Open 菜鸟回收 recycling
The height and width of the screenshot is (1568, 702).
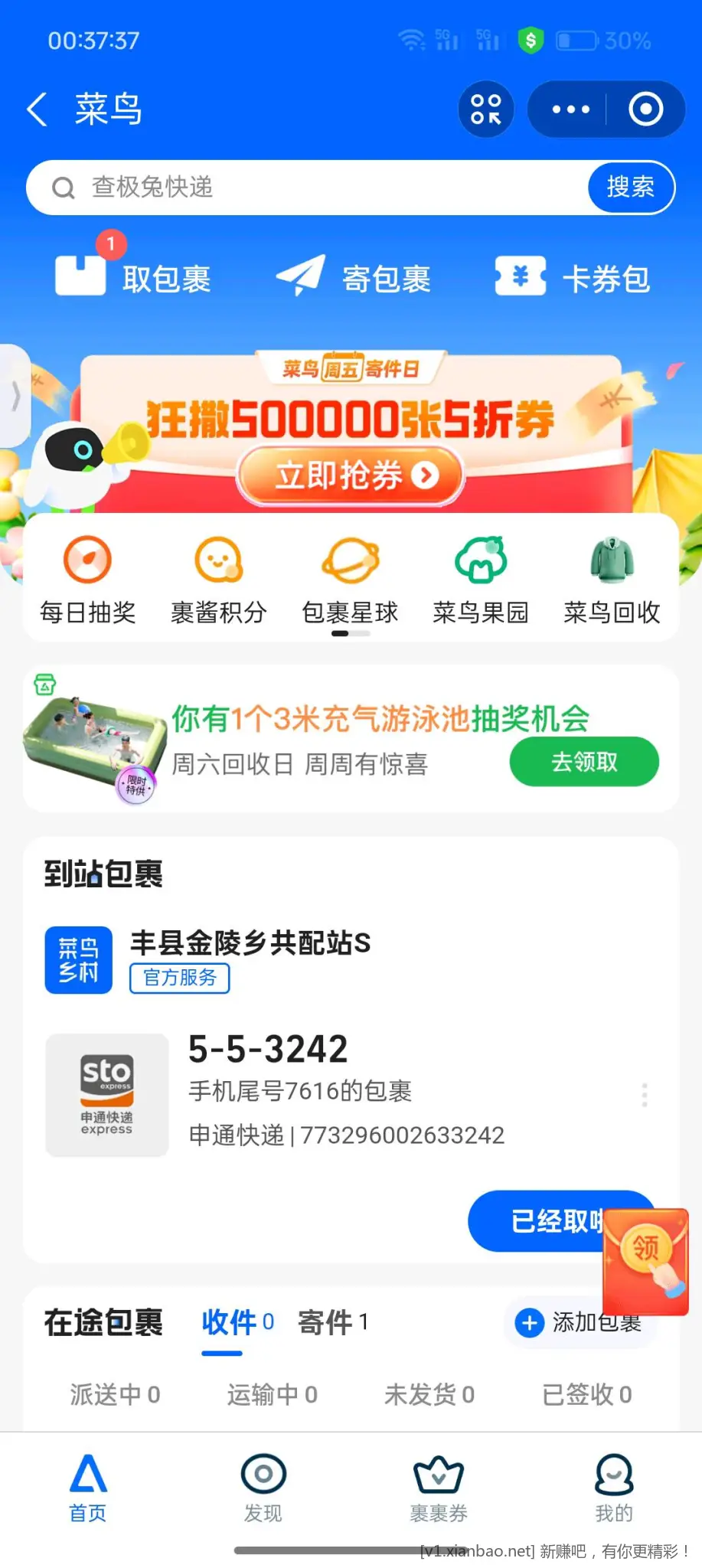pos(612,580)
